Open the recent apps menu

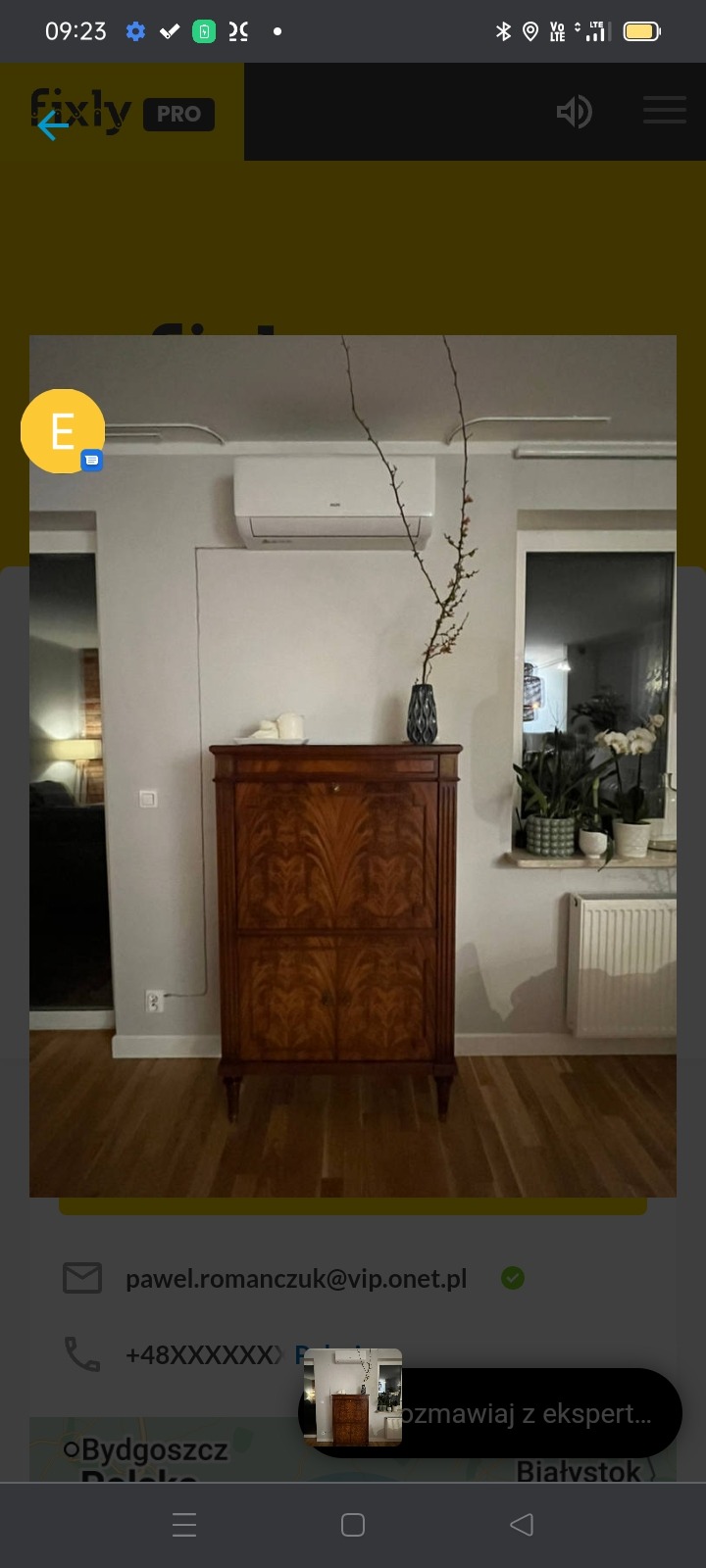click(184, 1525)
